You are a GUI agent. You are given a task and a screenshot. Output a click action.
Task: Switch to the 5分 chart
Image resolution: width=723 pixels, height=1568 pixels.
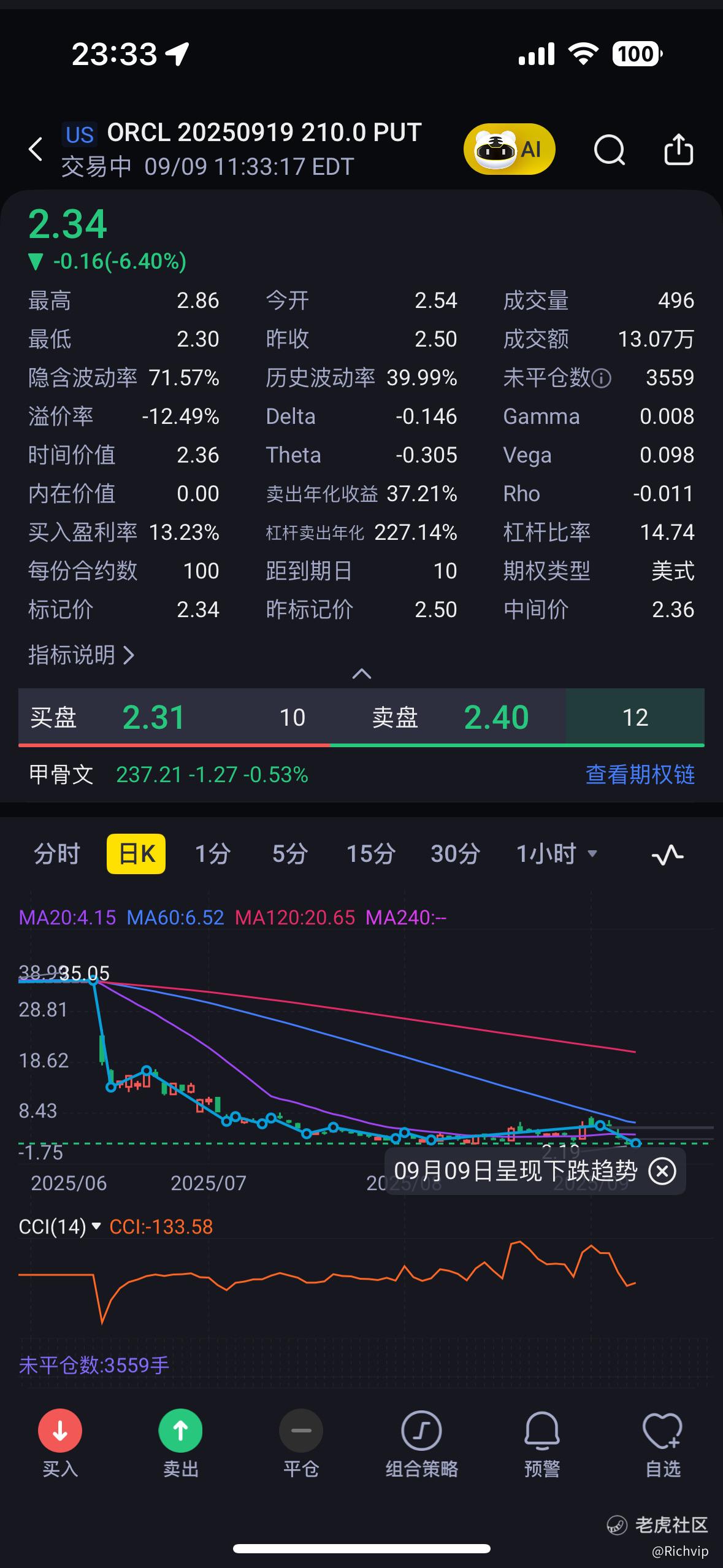[x=289, y=854]
